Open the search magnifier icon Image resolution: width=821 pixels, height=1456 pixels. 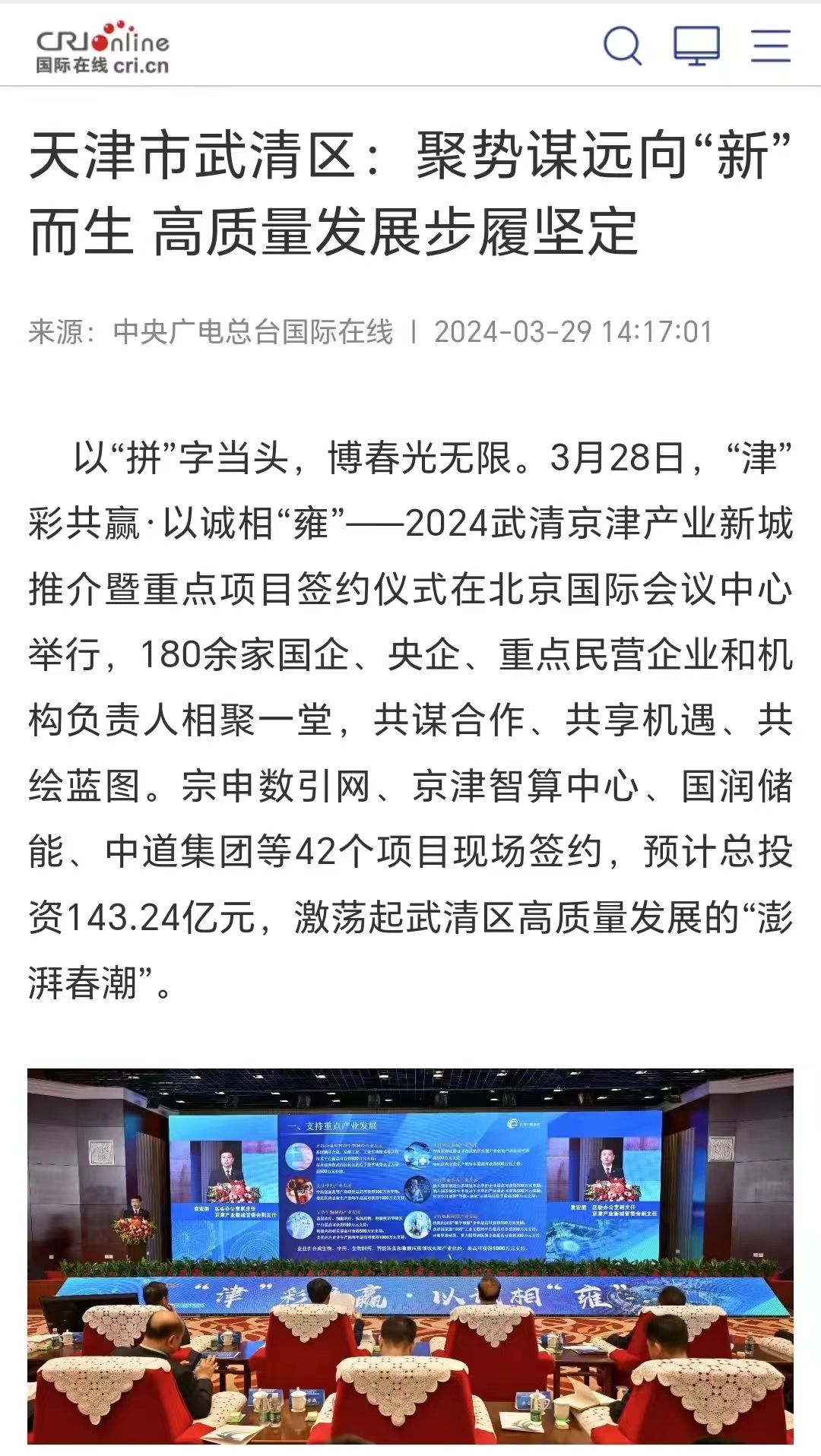tap(622, 46)
